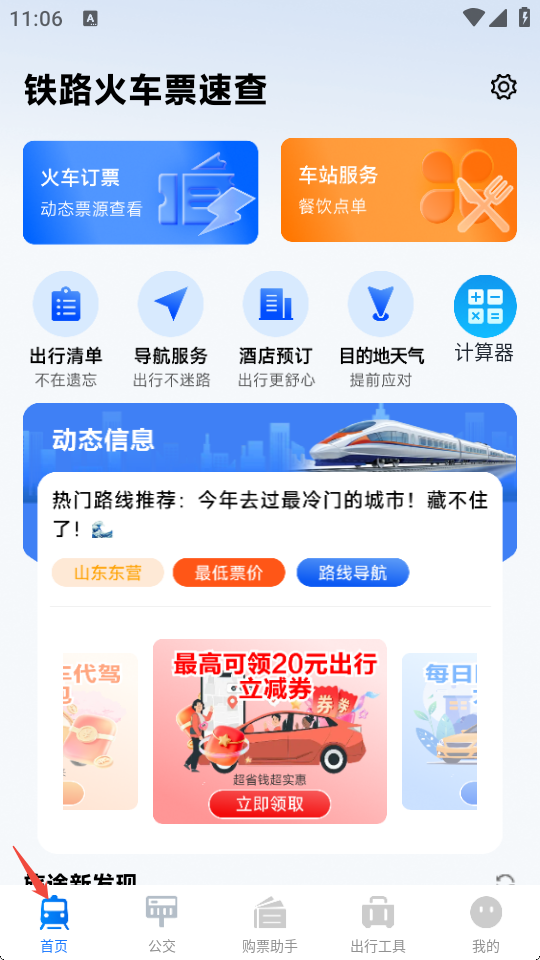540x960 pixels.
Task: Refresh the 旅途新发现 section
Action: coord(505,881)
